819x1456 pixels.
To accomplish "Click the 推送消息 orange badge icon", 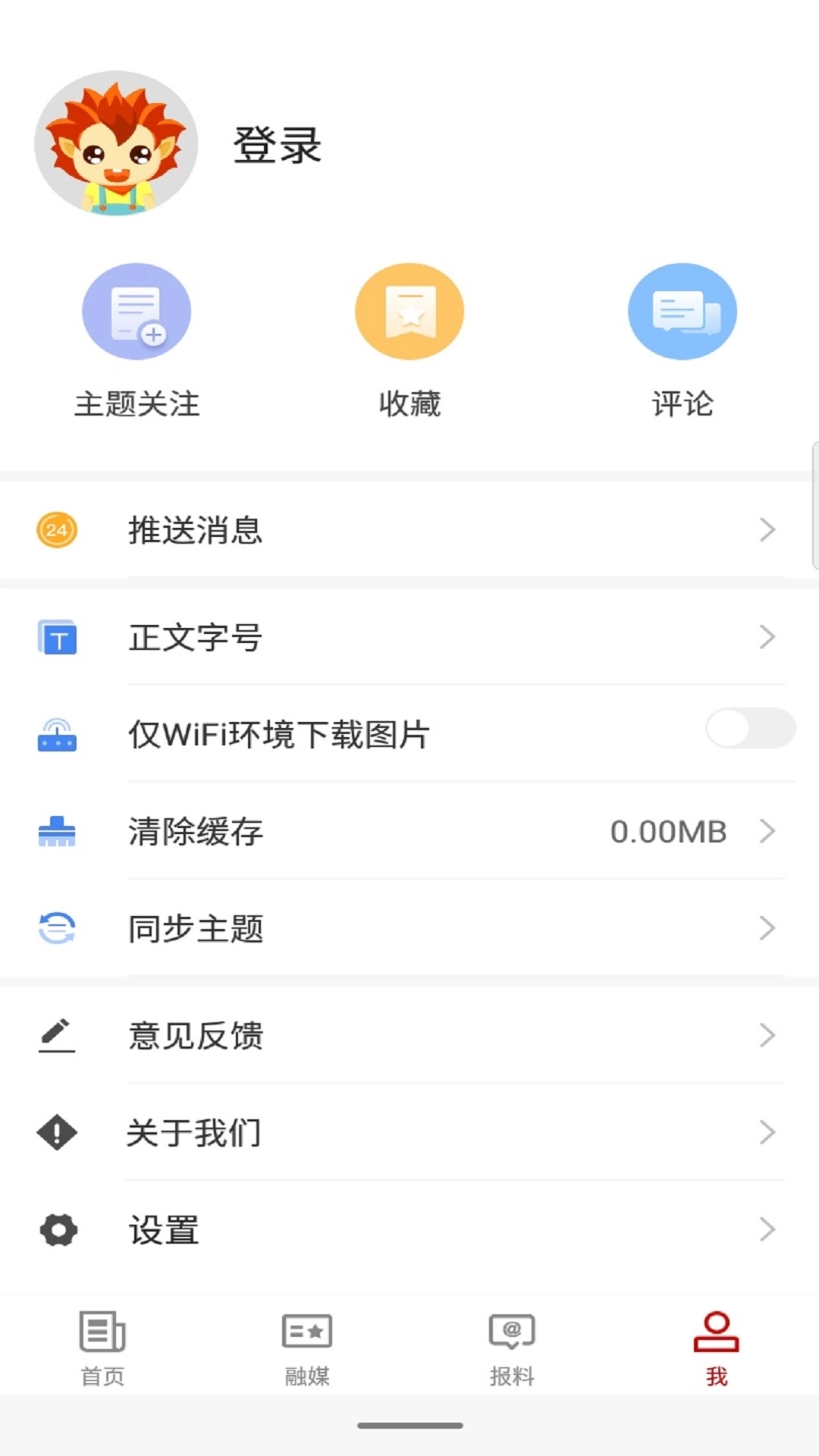I will click(56, 530).
